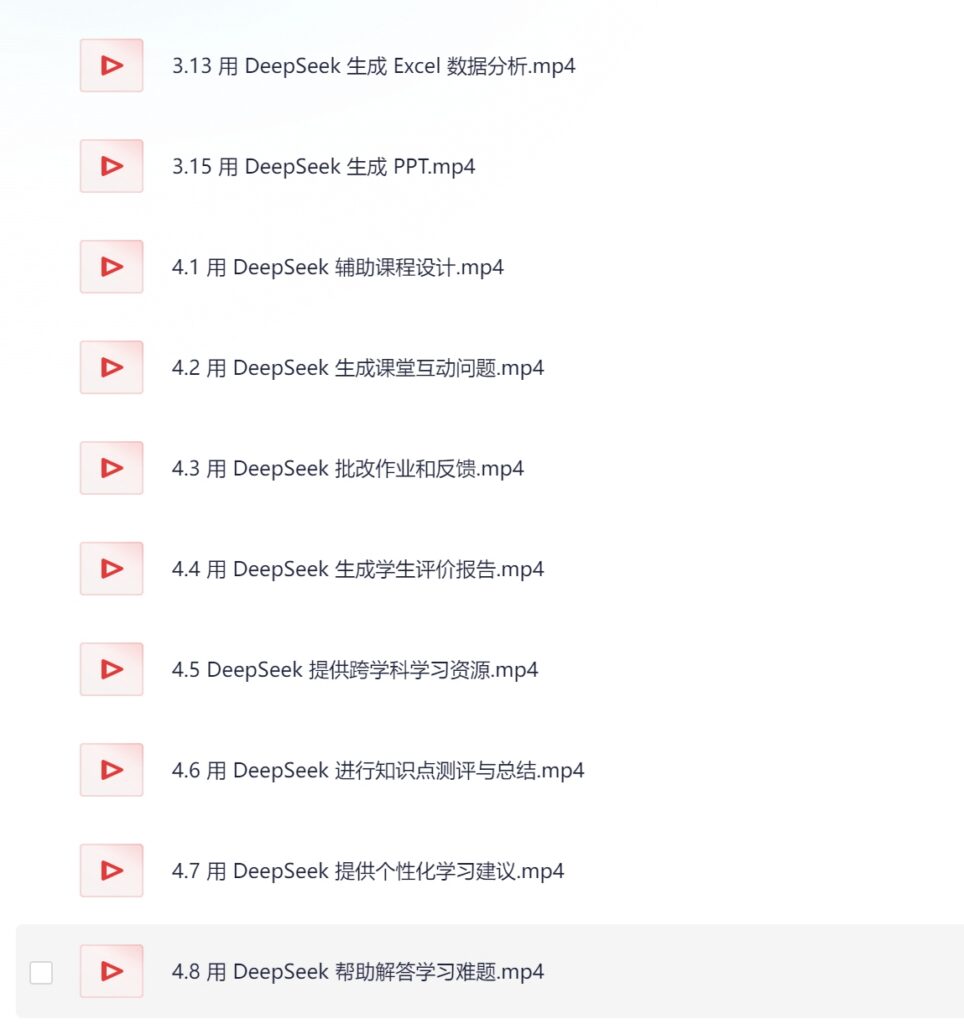Open 4.1 DeepSeek 辅助课程设计 video

click(337, 267)
